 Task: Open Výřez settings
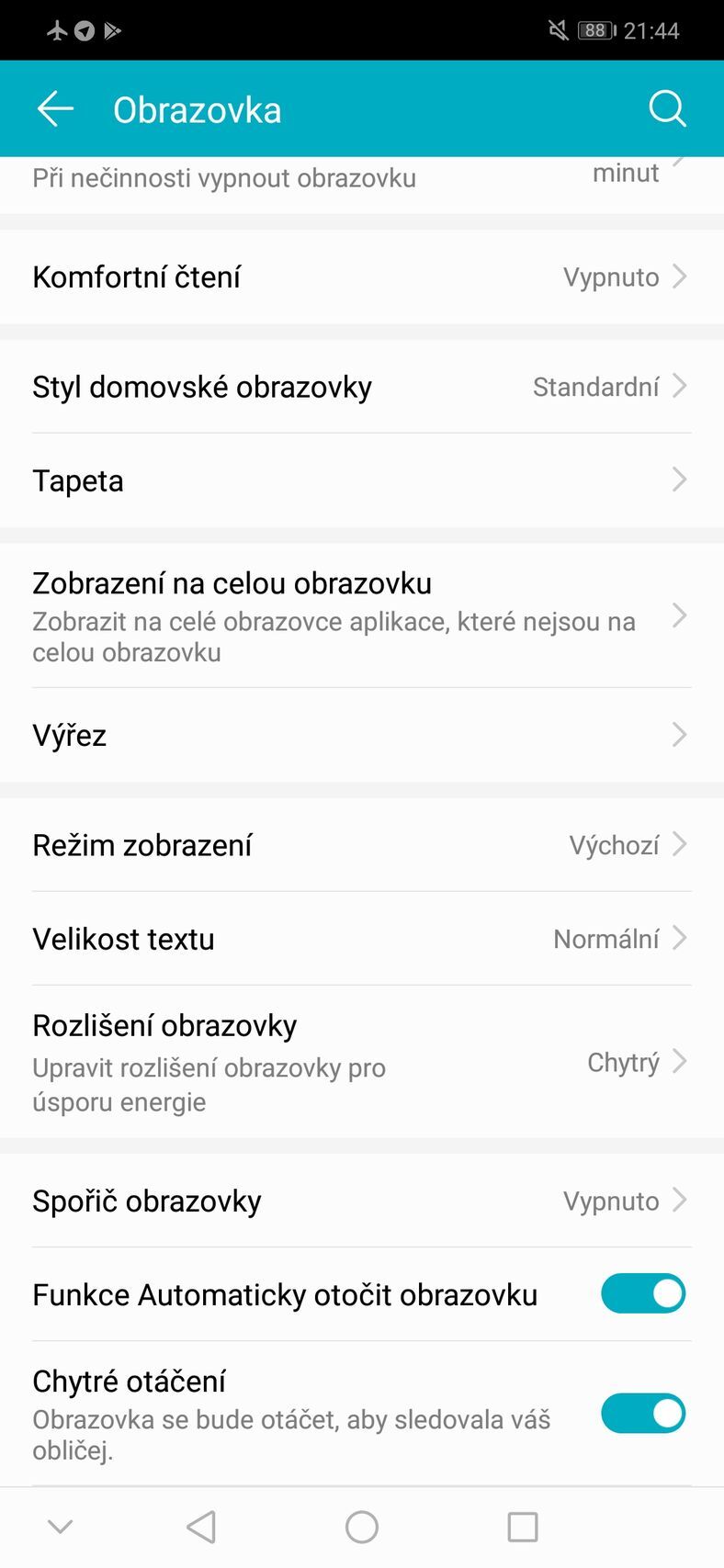pyautogui.click(x=361, y=734)
